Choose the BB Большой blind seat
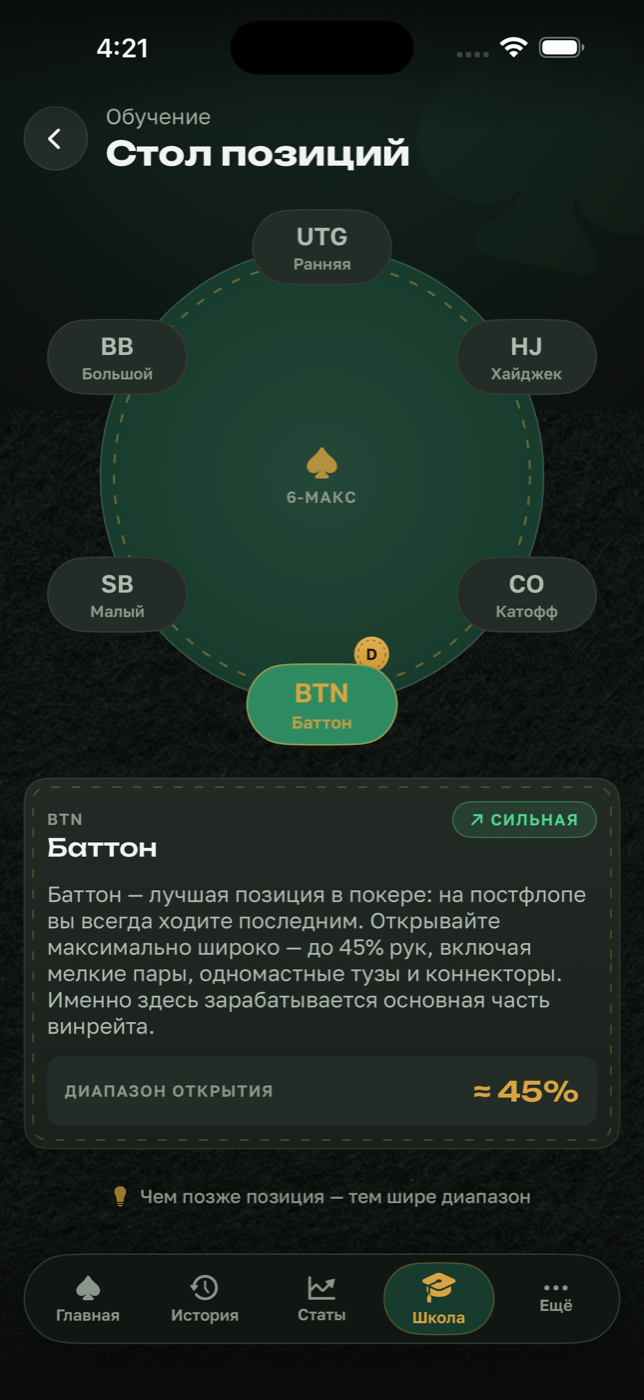 tap(117, 357)
